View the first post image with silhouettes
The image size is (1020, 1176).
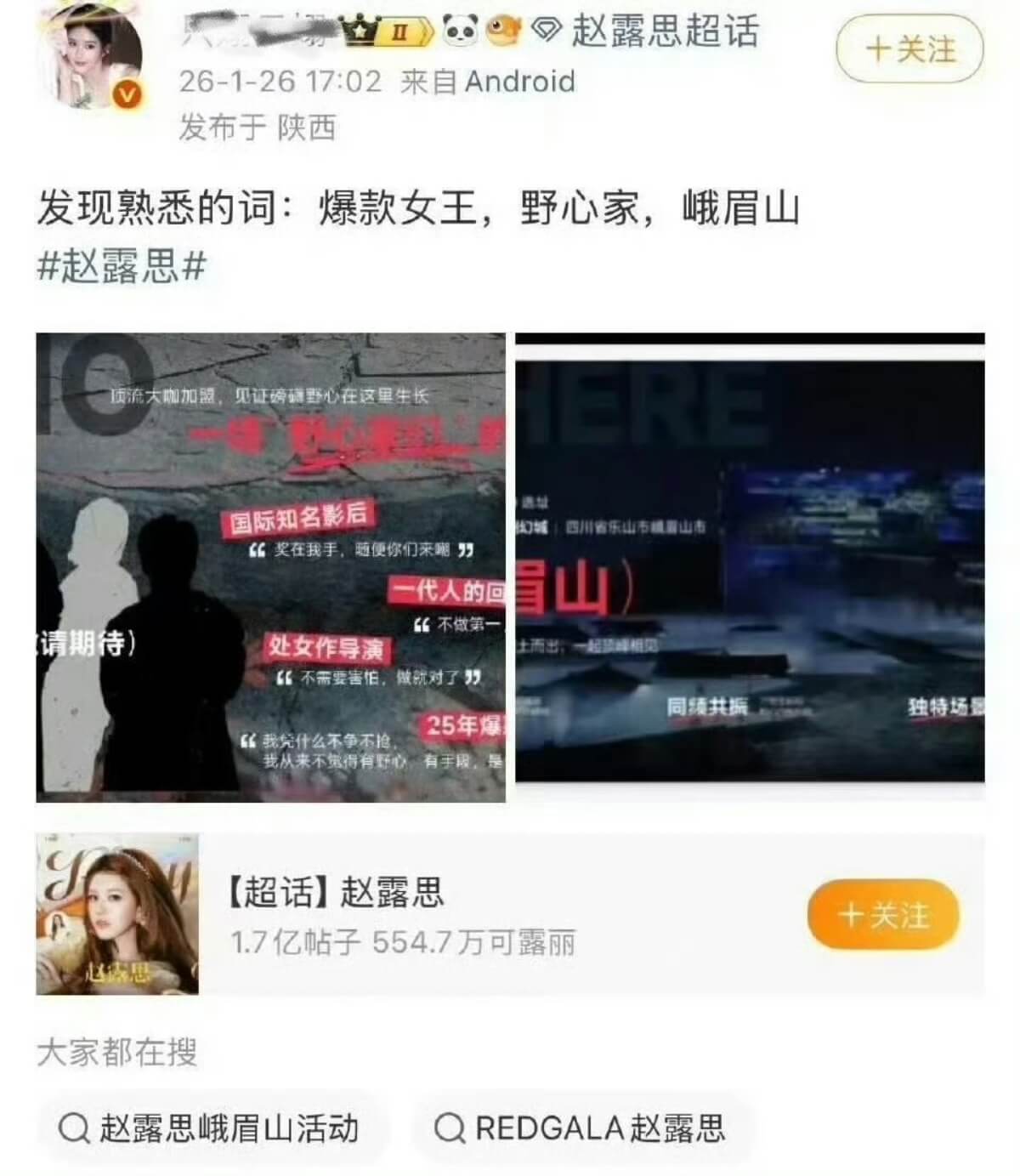270,567
